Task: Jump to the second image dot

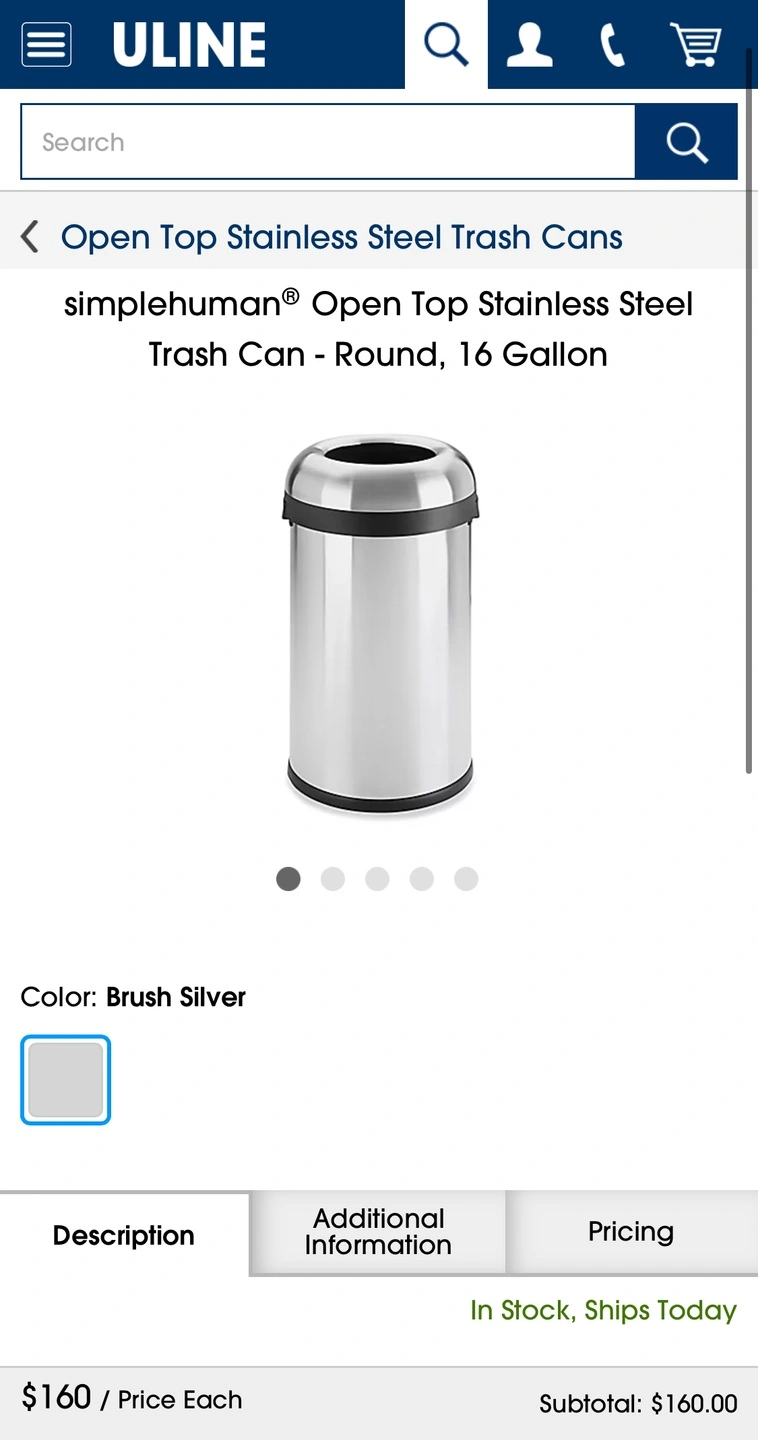Action: [333, 879]
